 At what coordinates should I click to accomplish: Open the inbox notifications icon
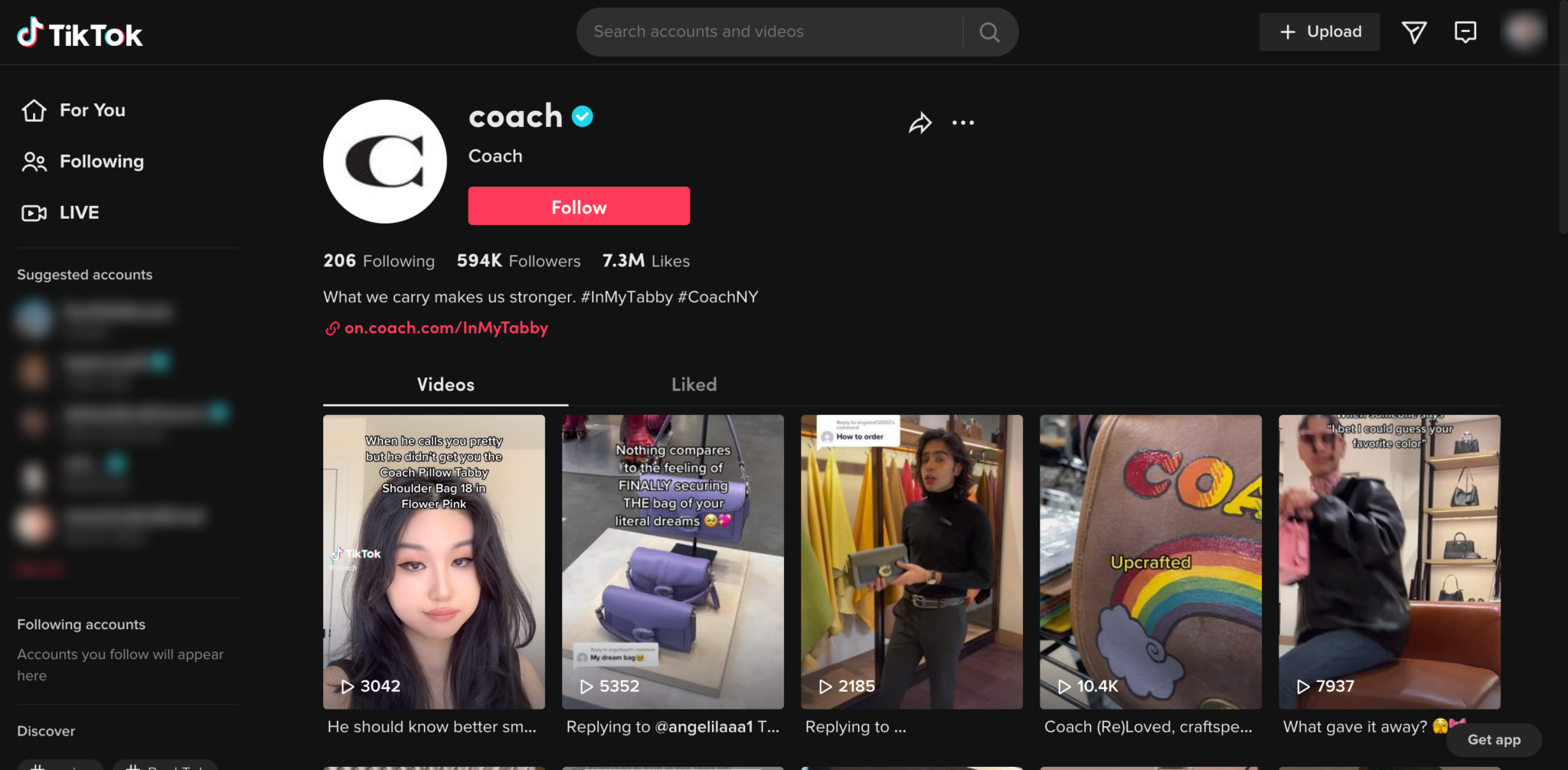pos(1465,32)
